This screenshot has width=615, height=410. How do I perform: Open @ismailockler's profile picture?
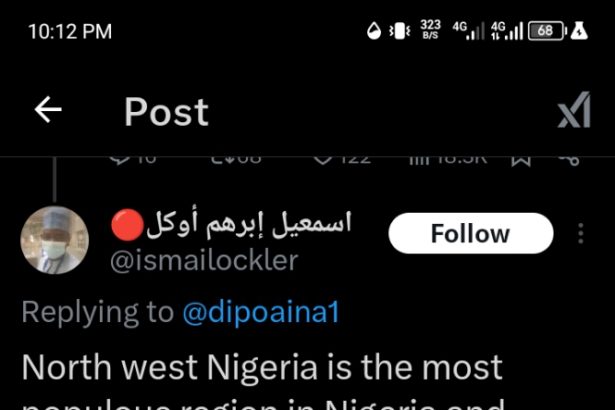(x=55, y=241)
